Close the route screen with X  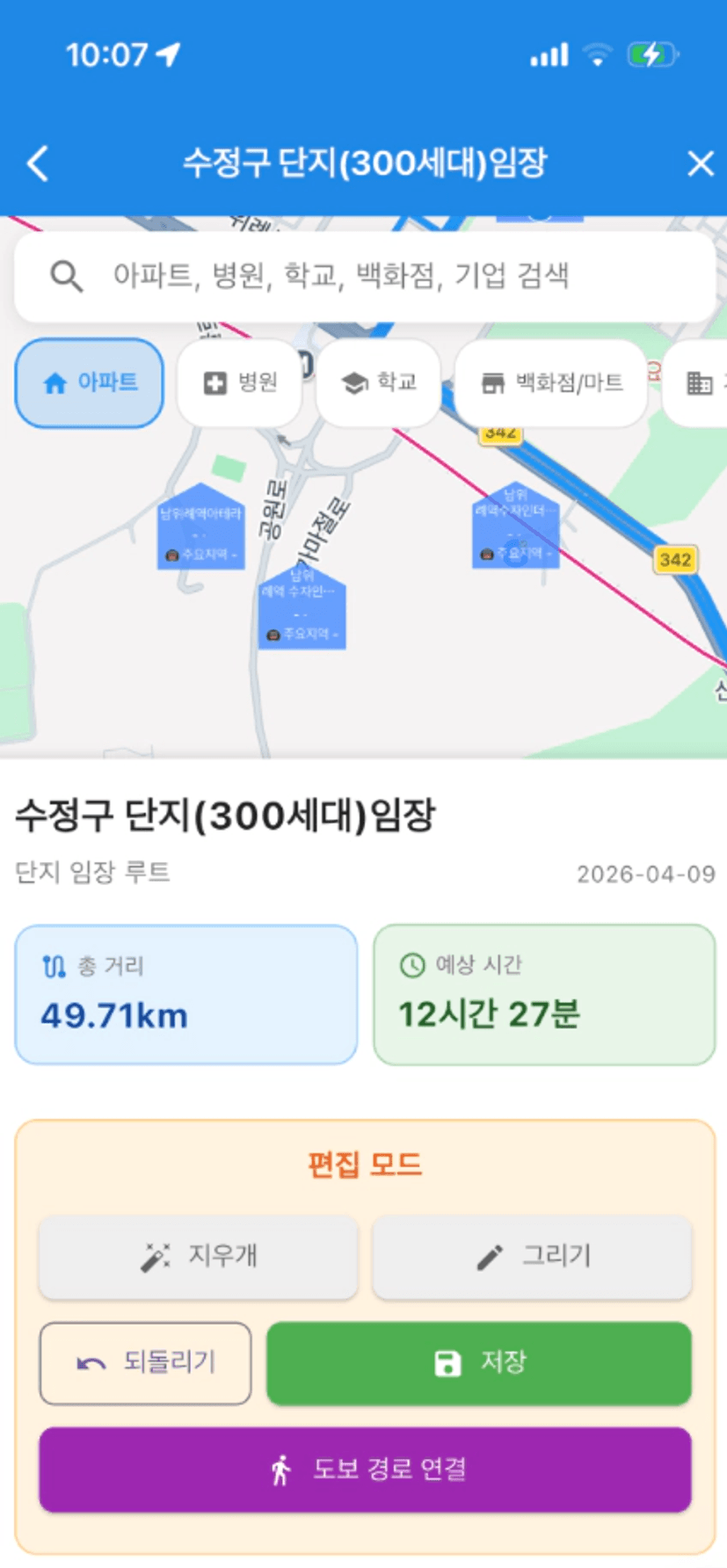[x=700, y=163]
